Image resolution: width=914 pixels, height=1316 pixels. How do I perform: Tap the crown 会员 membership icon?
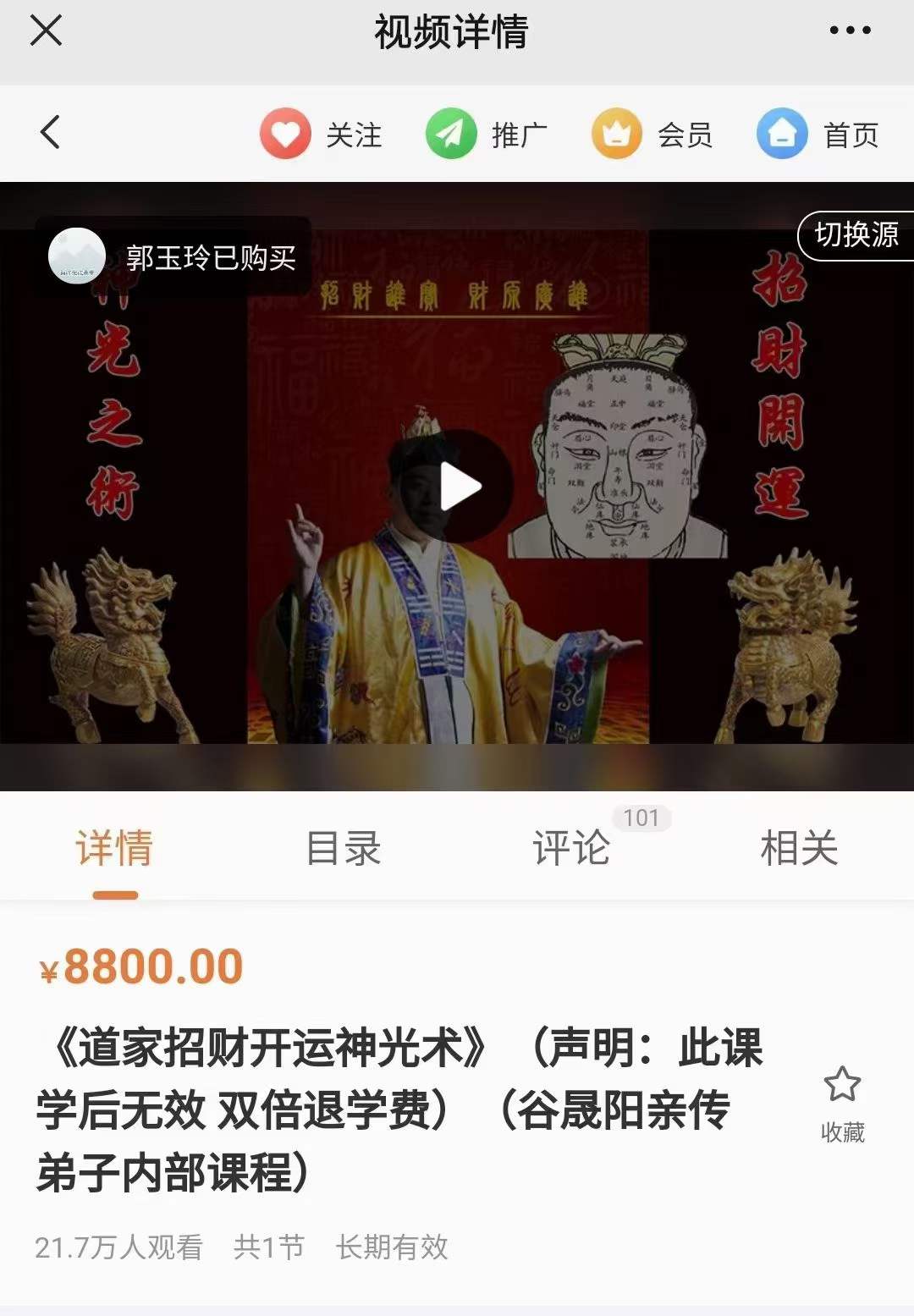point(617,134)
